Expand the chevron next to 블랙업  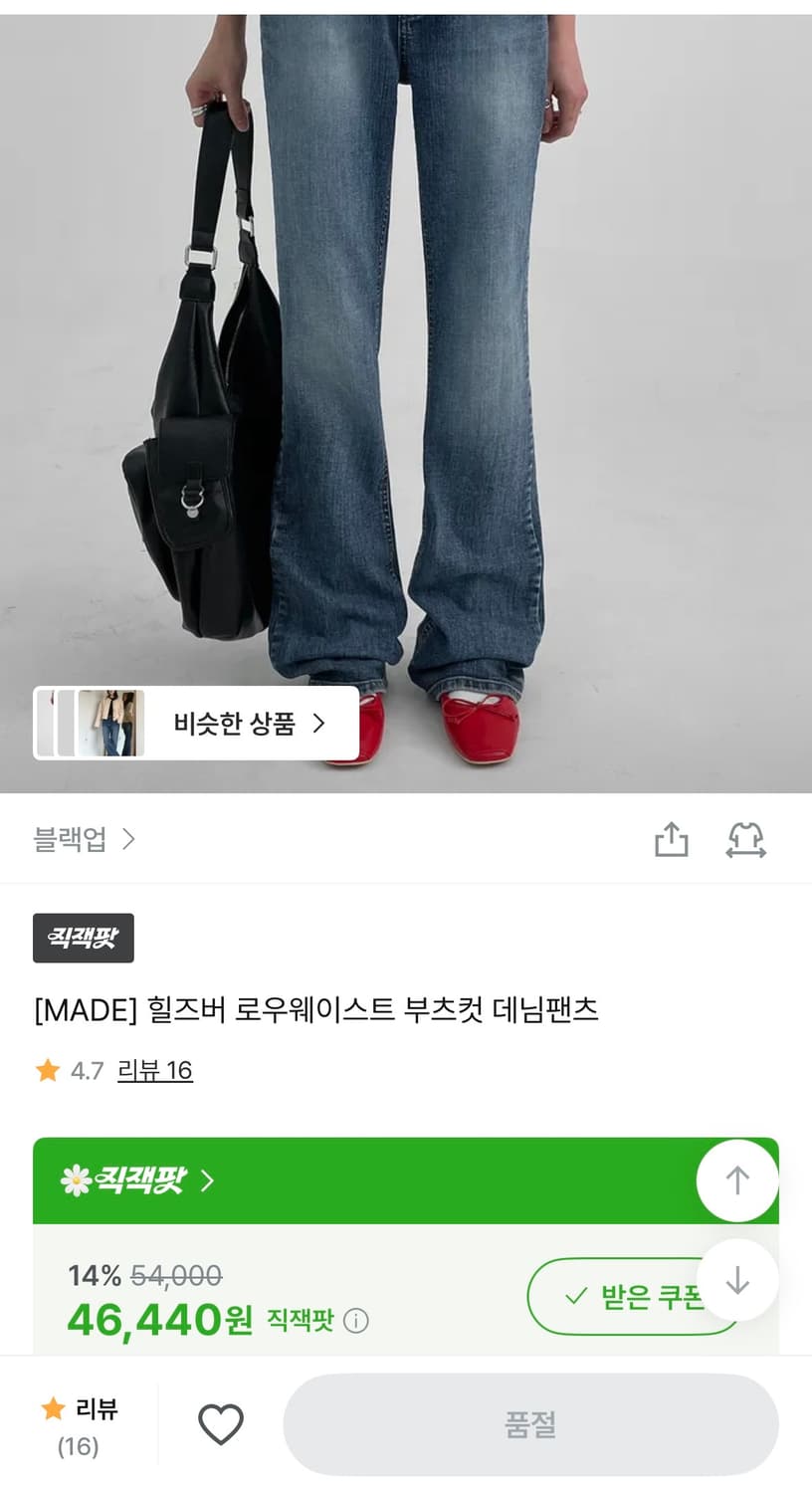tap(129, 839)
